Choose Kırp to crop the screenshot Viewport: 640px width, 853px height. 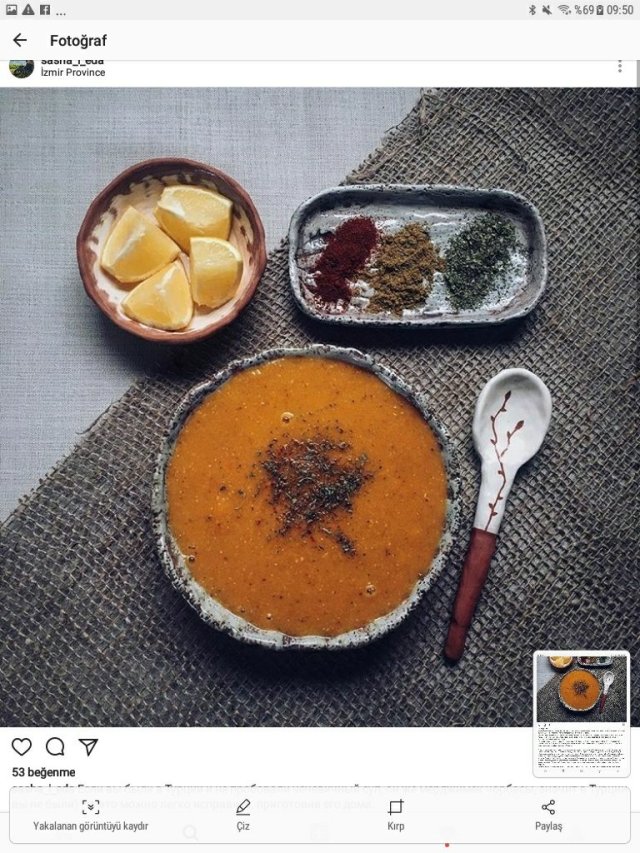[396, 815]
